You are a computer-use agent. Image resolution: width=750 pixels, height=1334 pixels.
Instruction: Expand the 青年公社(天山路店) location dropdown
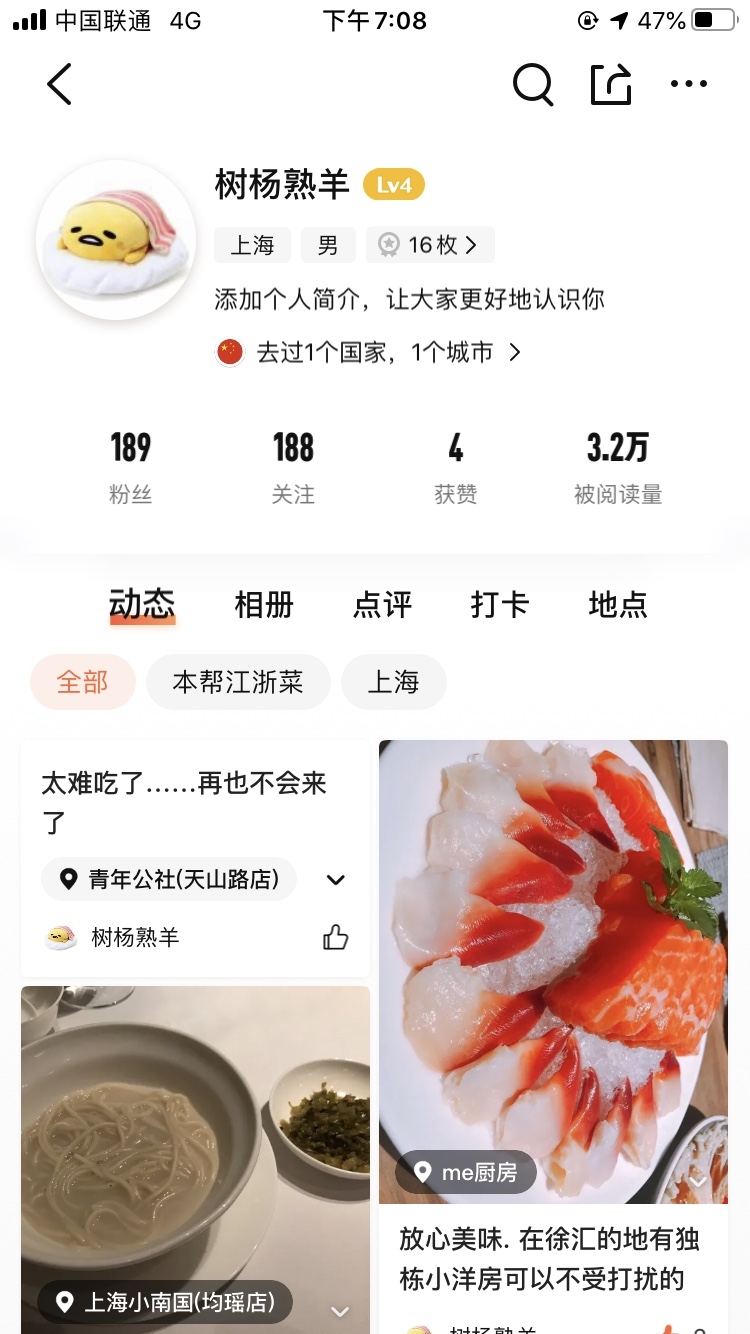336,879
